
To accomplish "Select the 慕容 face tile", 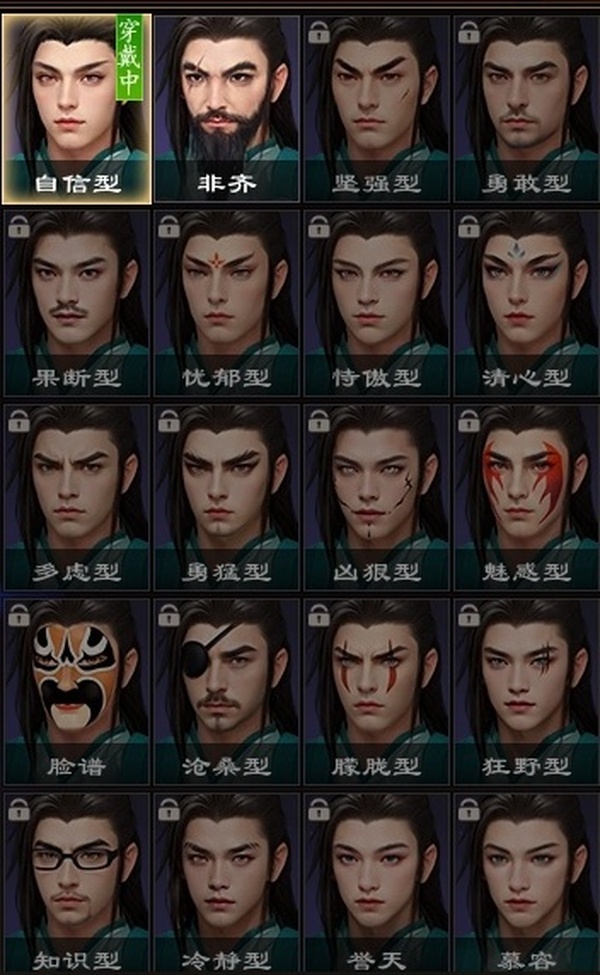I will point(526,884).
